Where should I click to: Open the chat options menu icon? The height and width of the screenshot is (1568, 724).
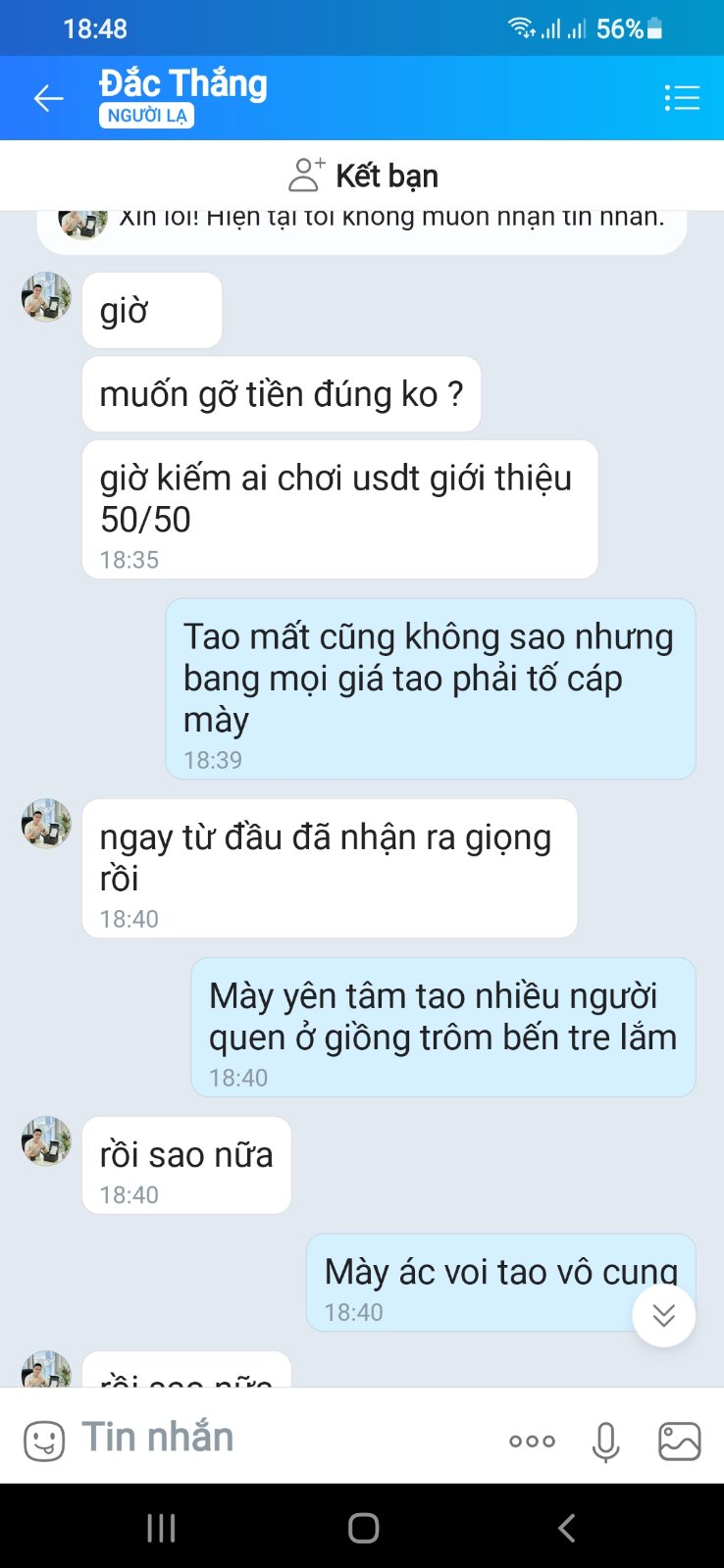point(682,98)
